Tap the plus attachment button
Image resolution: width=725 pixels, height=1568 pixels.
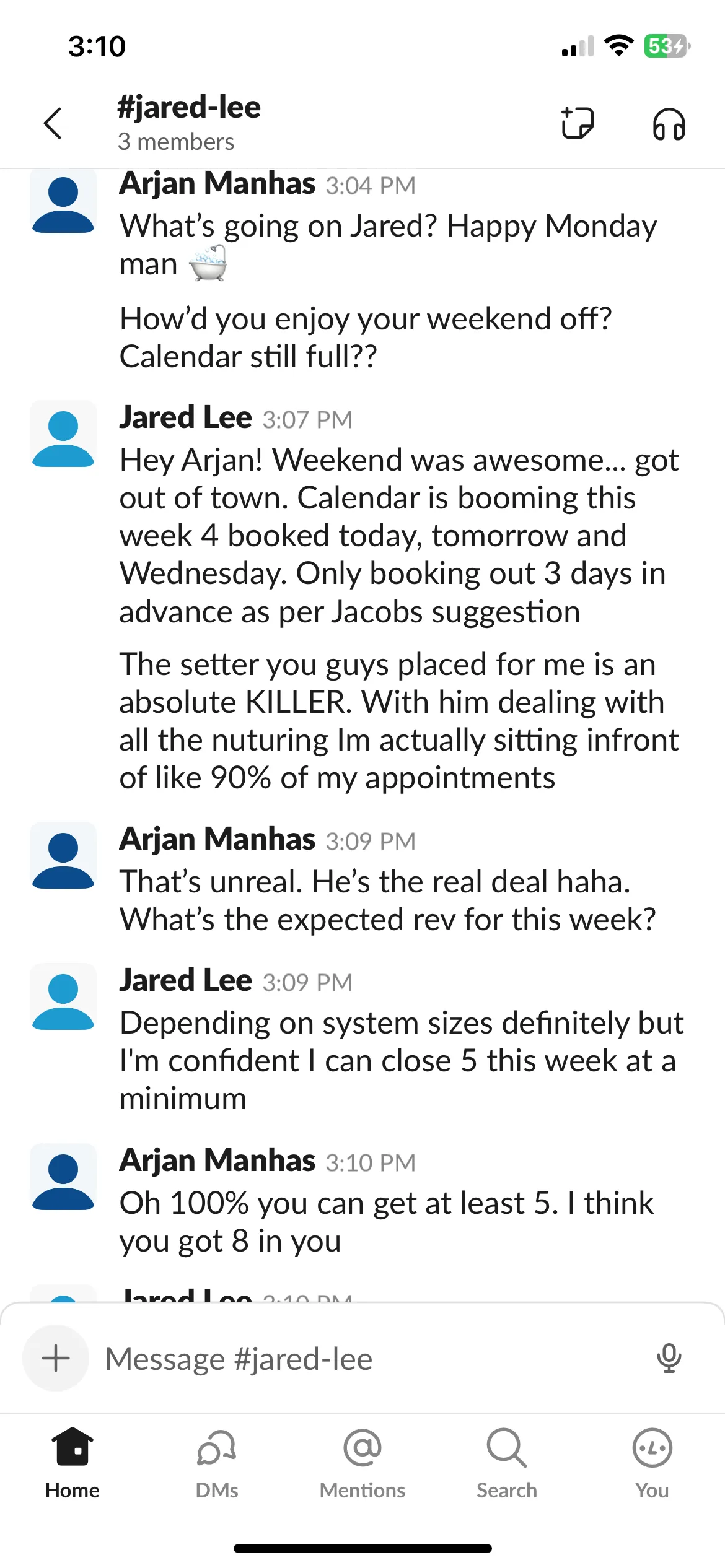pyautogui.click(x=56, y=1358)
